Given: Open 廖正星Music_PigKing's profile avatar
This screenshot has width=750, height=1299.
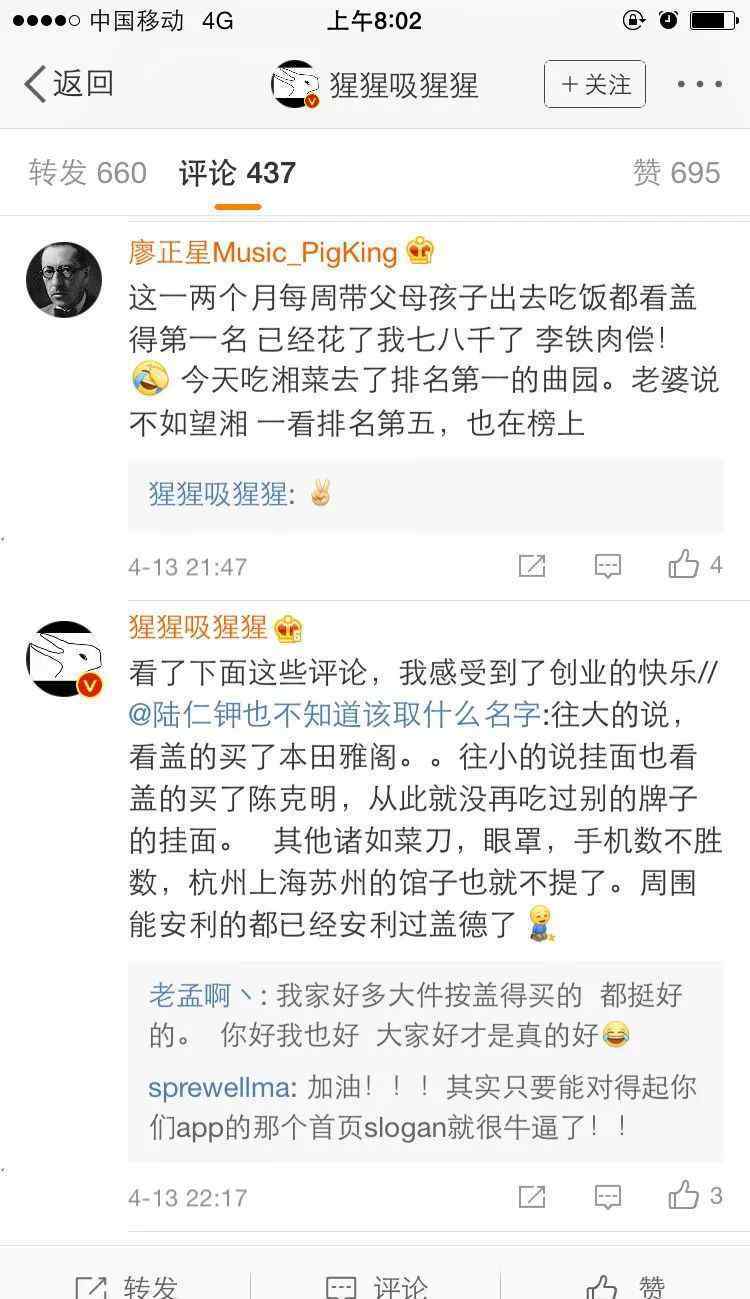Looking at the screenshot, I should 64,279.
